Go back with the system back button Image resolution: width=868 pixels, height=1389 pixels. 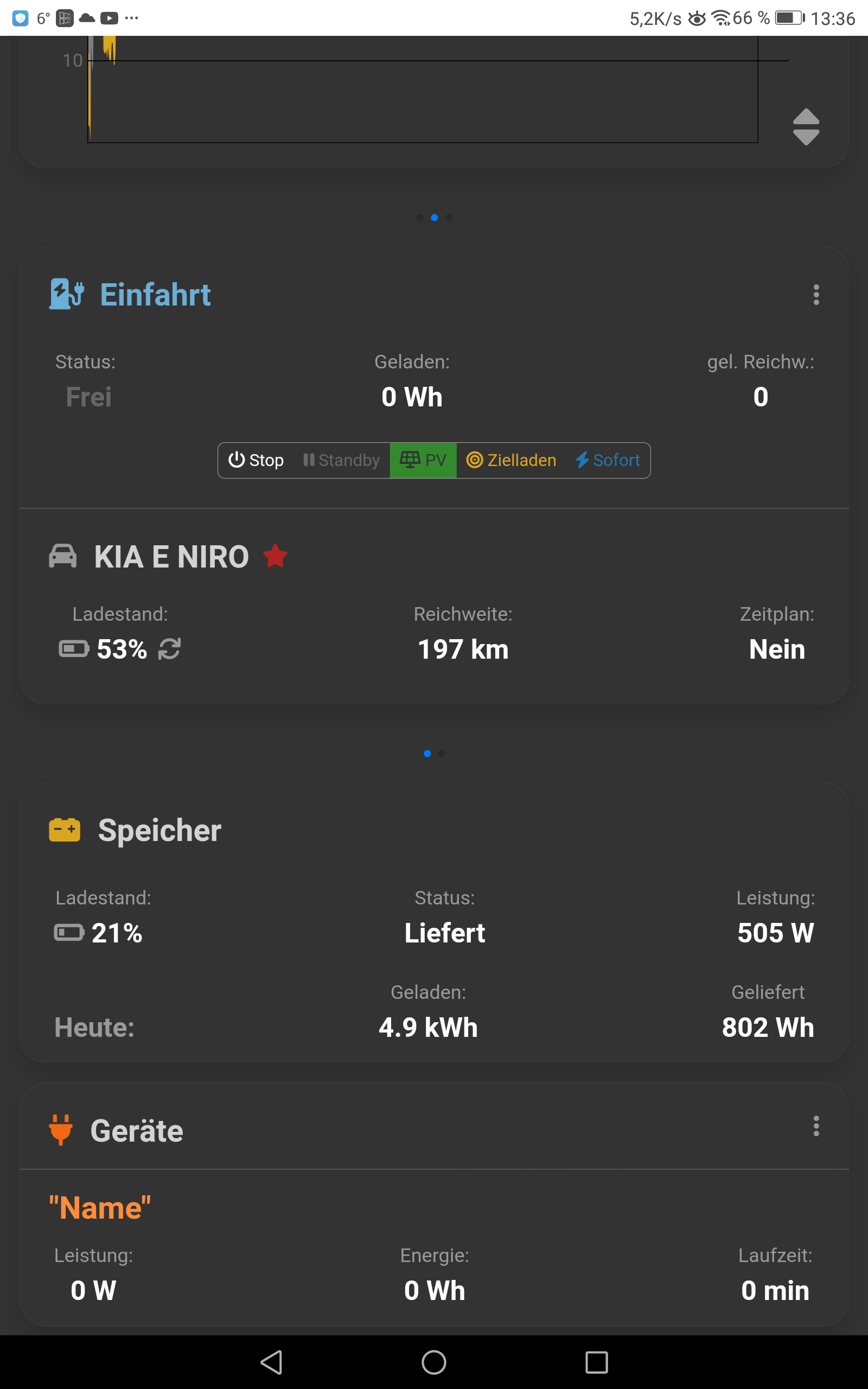click(x=272, y=1362)
